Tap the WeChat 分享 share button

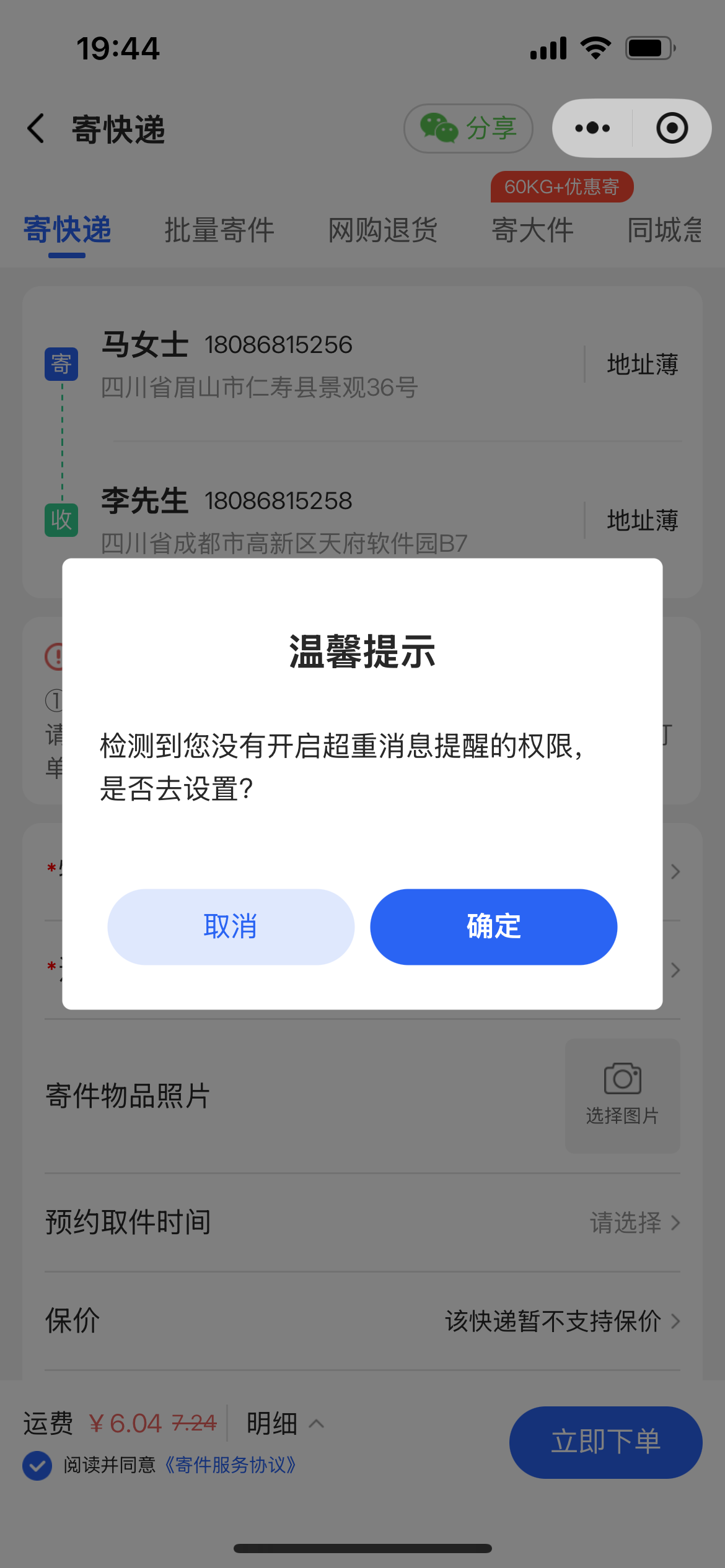(468, 128)
